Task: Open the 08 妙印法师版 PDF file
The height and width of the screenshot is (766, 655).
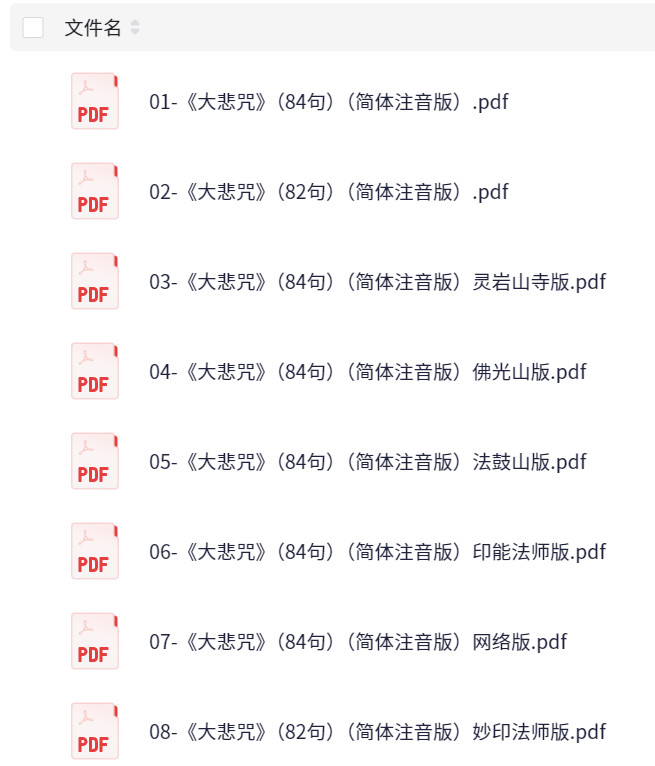Action: coord(377,732)
